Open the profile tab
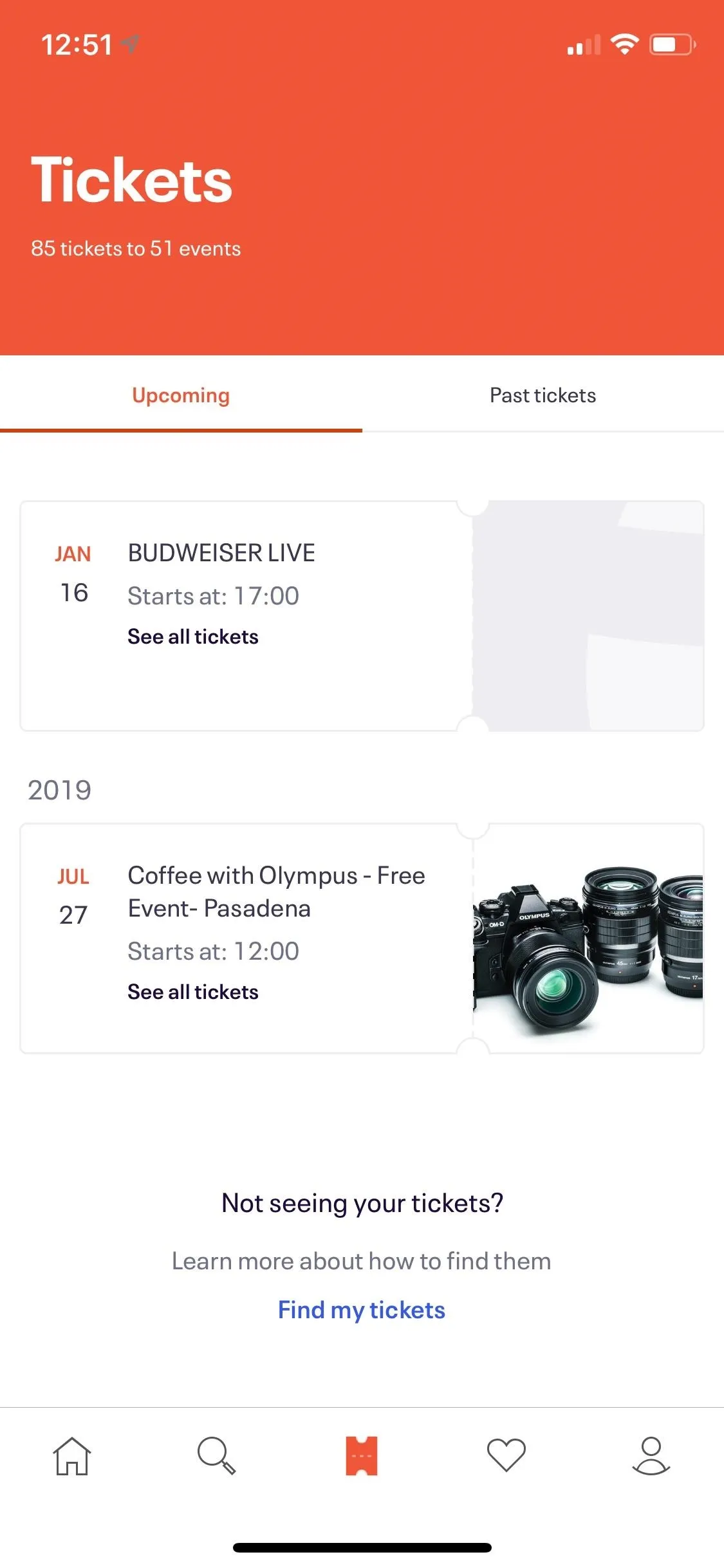Viewport: 724px width, 1568px height. point(651,1456)
